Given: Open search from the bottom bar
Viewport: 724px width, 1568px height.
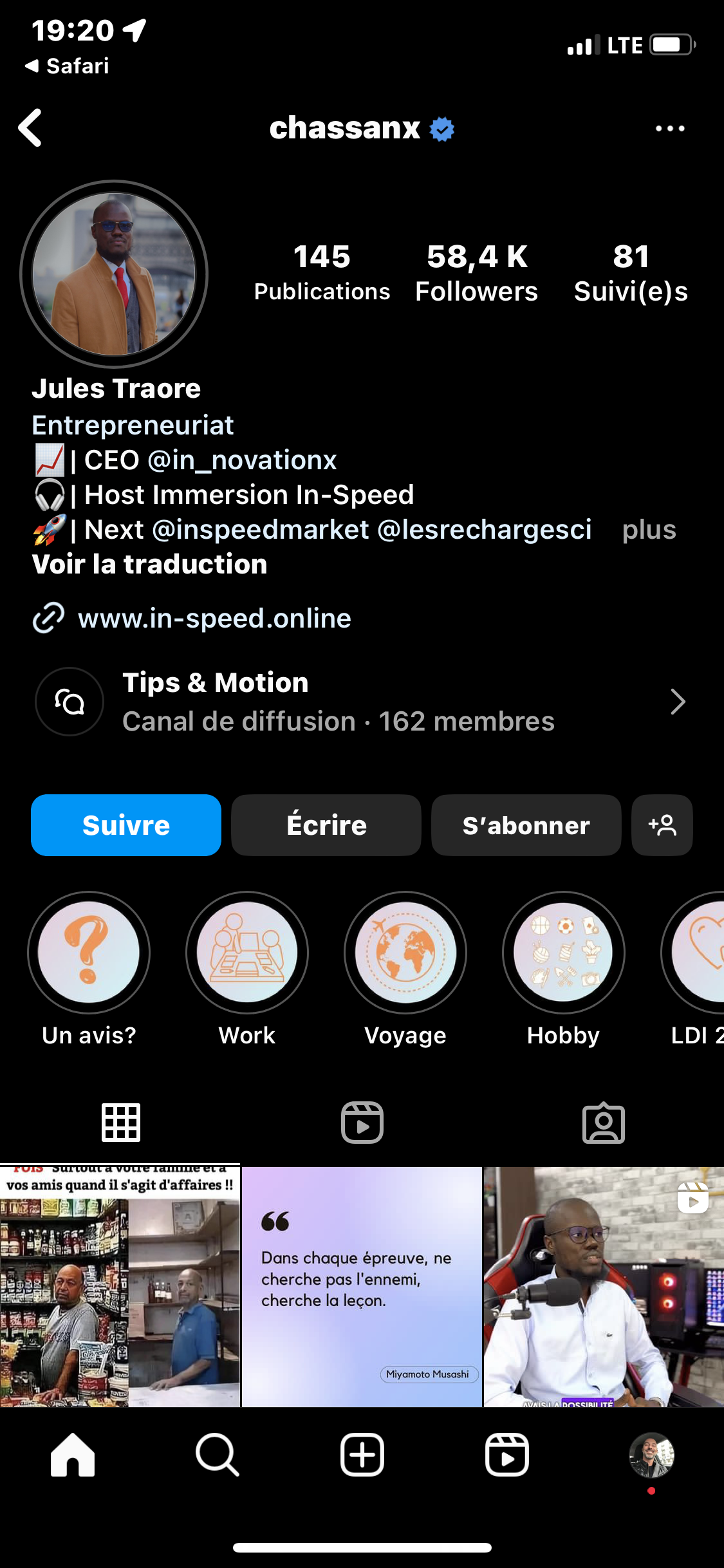Looking at the screenshot, I should click(x=218, y=1455).
